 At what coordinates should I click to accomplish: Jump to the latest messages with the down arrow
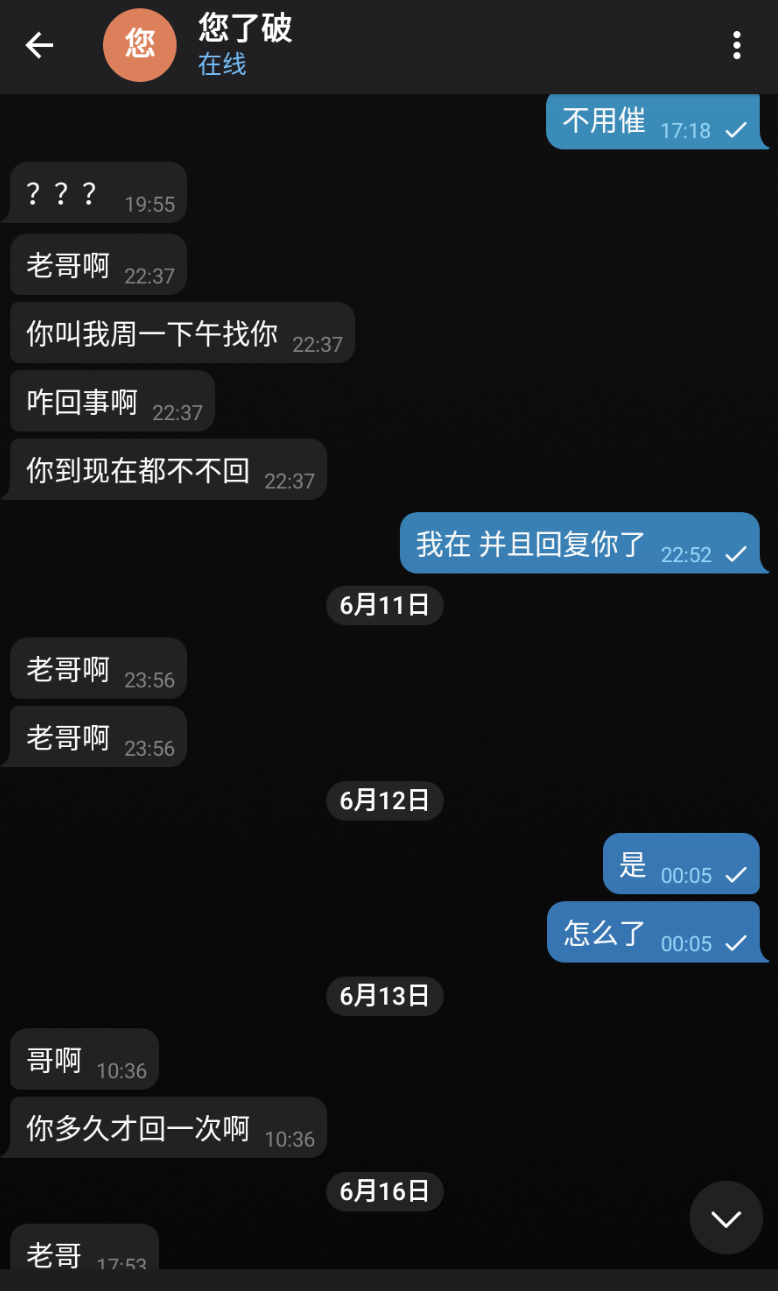[725, 1217]
